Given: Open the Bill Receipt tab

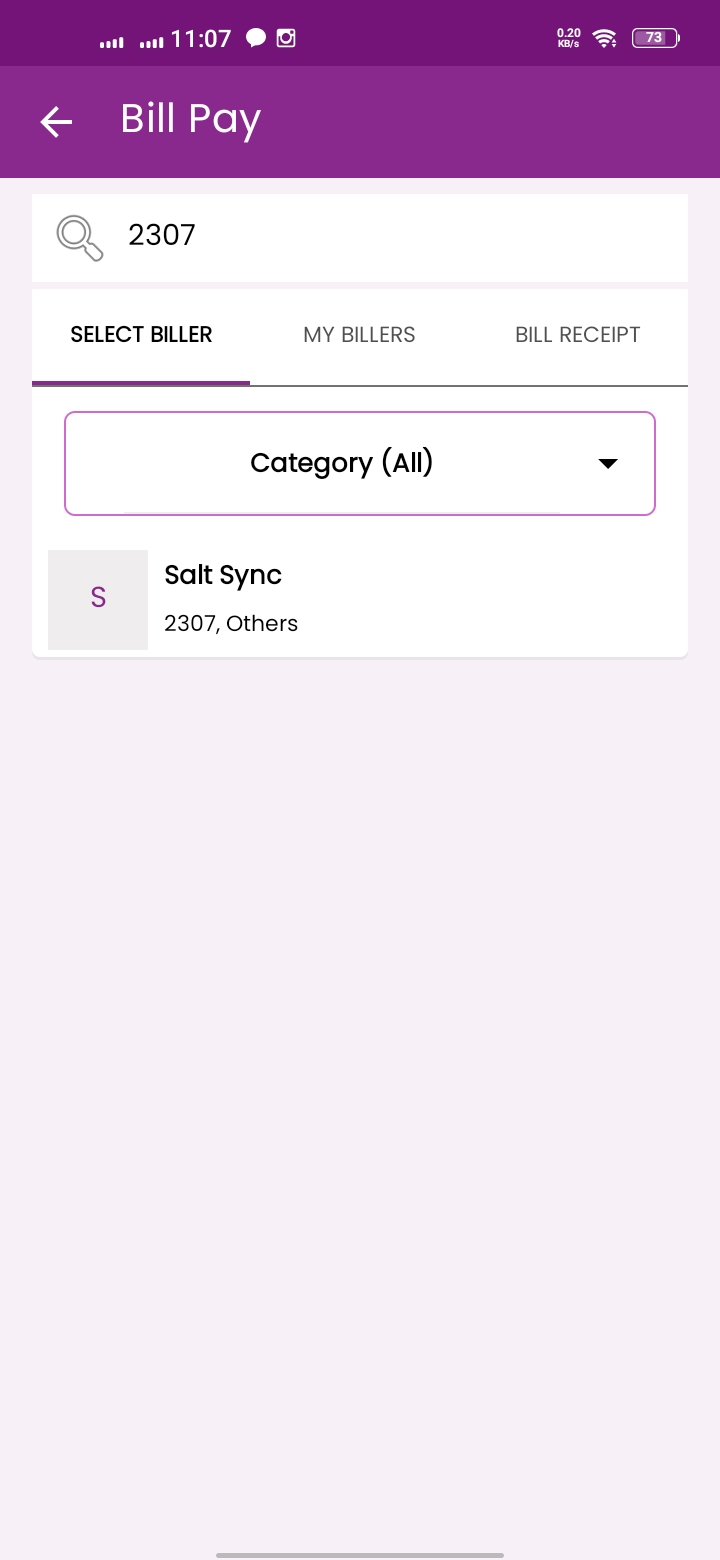Looking at the screenshot, I should click(x=578, y=335).
